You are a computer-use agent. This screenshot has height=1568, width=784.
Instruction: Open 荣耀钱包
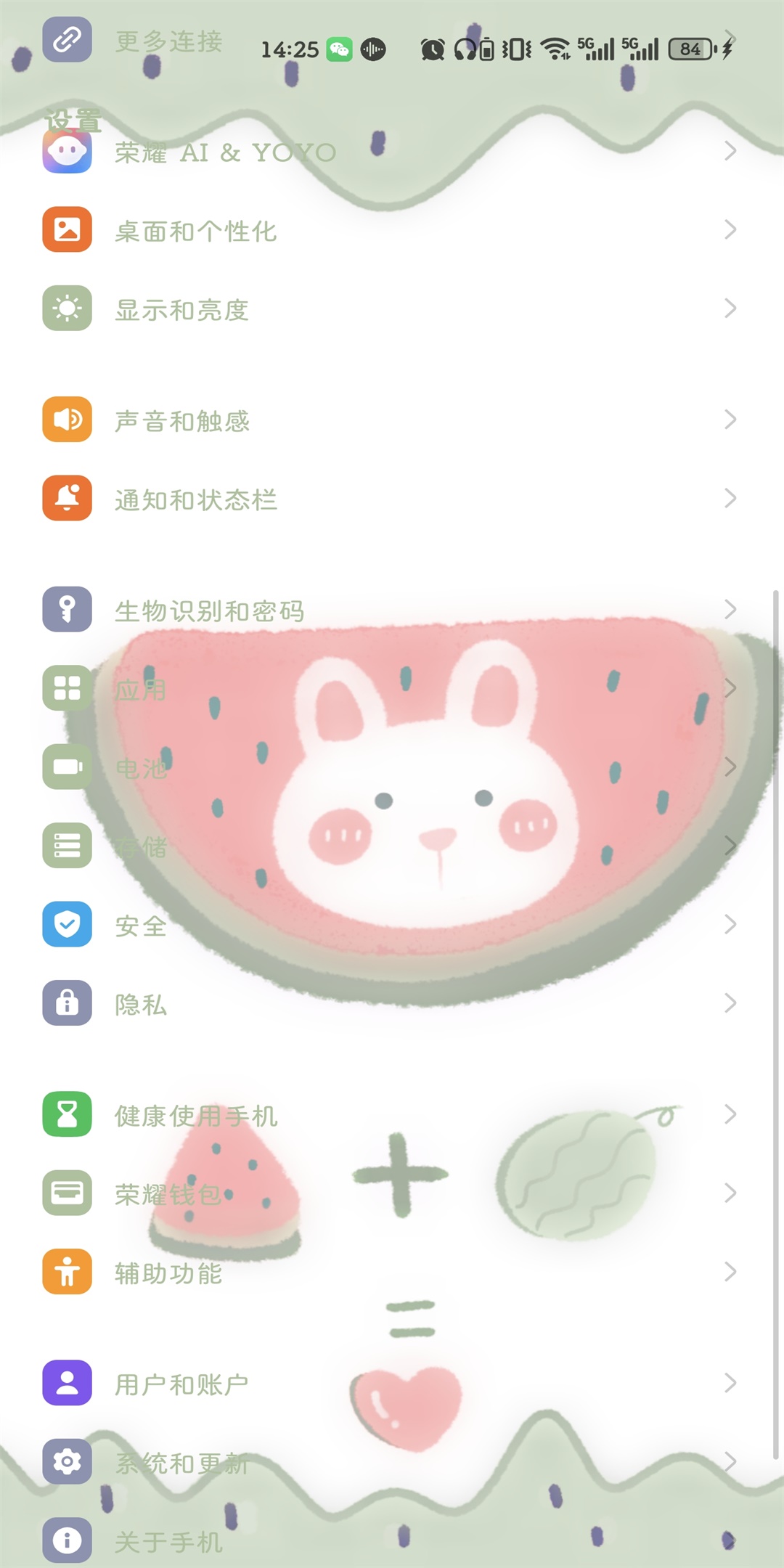coord(168,1194)
